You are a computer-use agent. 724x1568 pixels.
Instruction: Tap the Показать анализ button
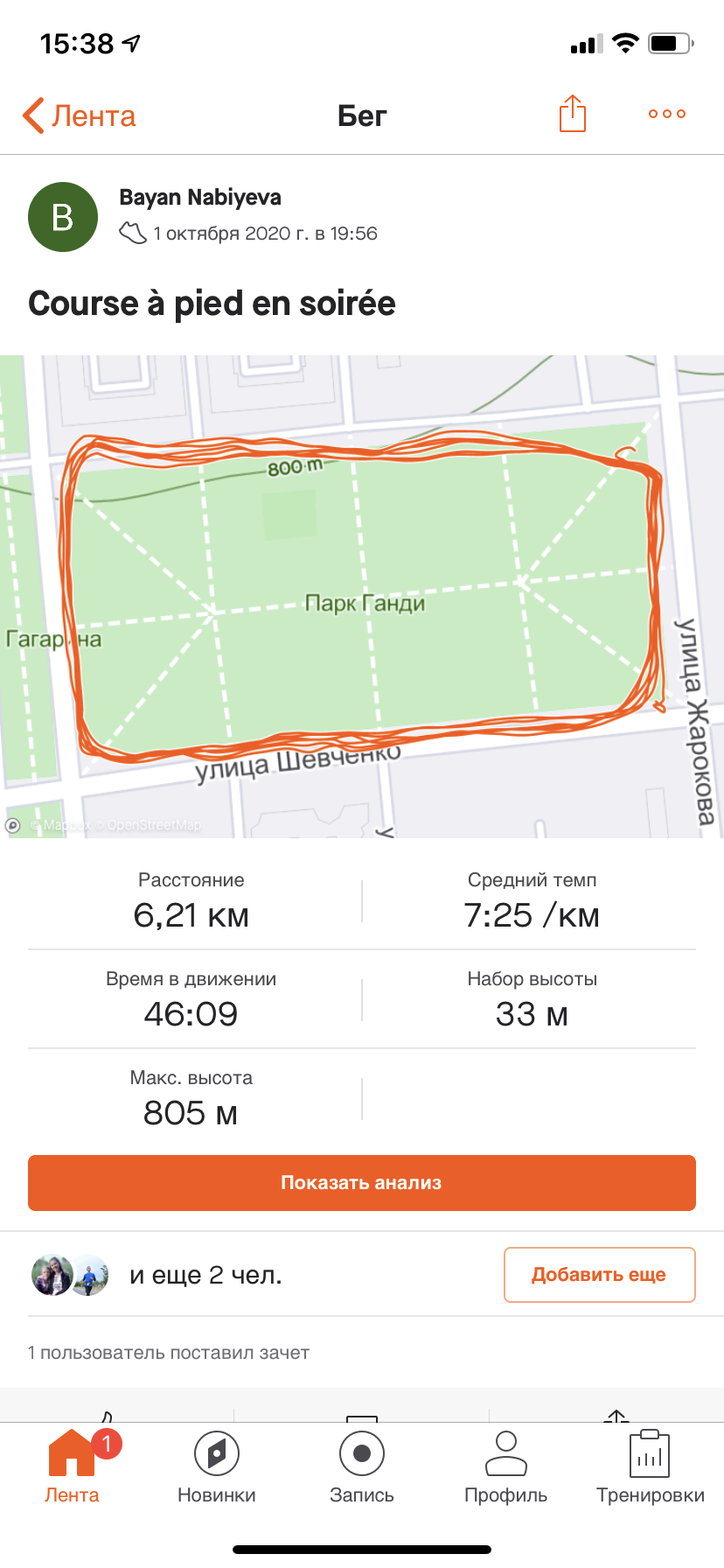tap(362, 1183)
